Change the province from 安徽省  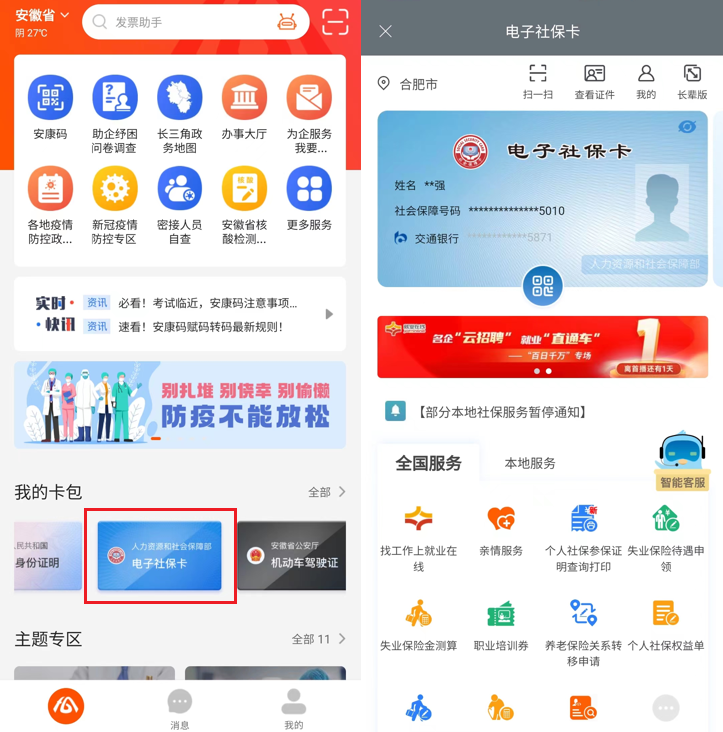tap(42, 16)
